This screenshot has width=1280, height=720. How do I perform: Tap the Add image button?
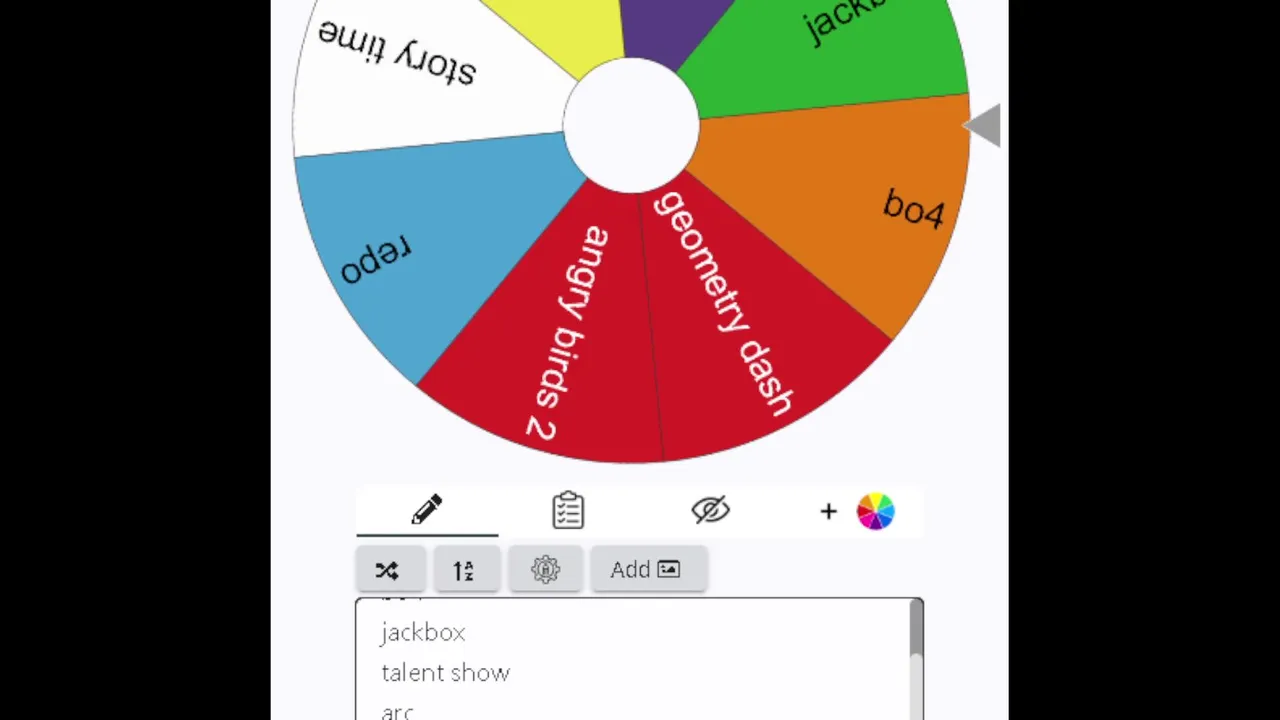coord(647,570)
